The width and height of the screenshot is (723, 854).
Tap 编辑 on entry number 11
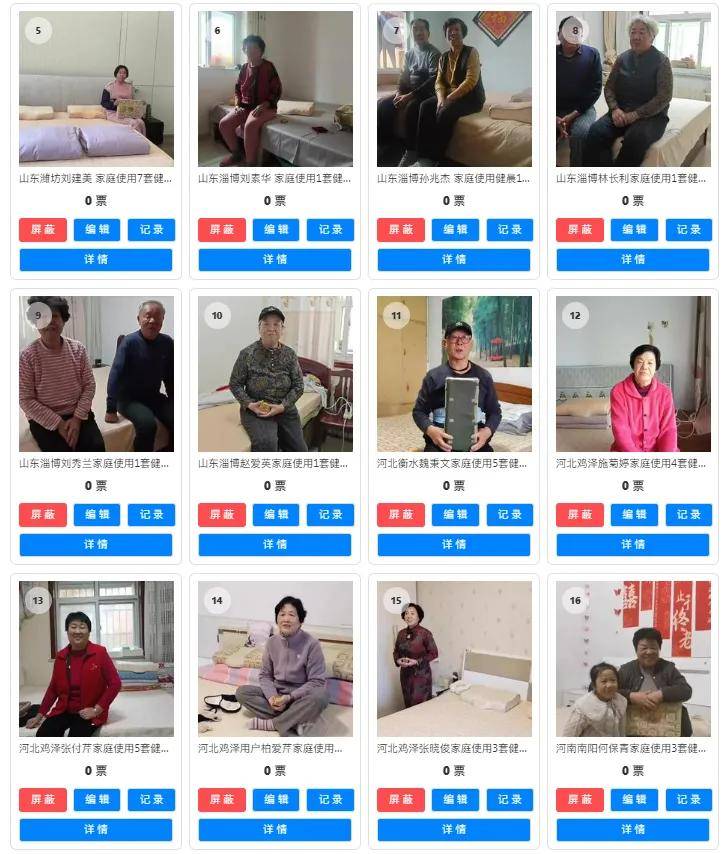(455, 515)
